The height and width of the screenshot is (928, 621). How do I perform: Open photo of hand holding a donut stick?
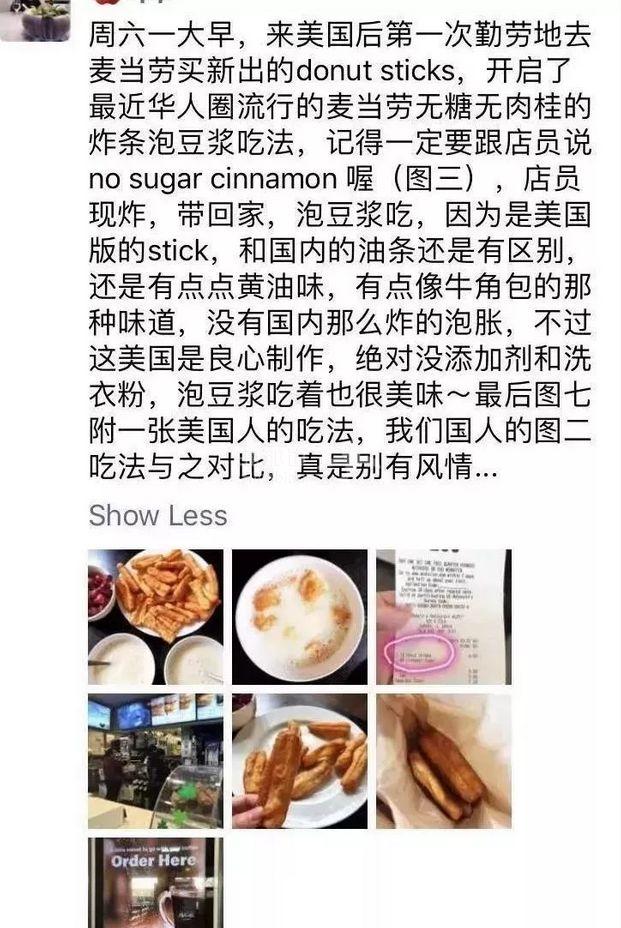click(299, 760)
